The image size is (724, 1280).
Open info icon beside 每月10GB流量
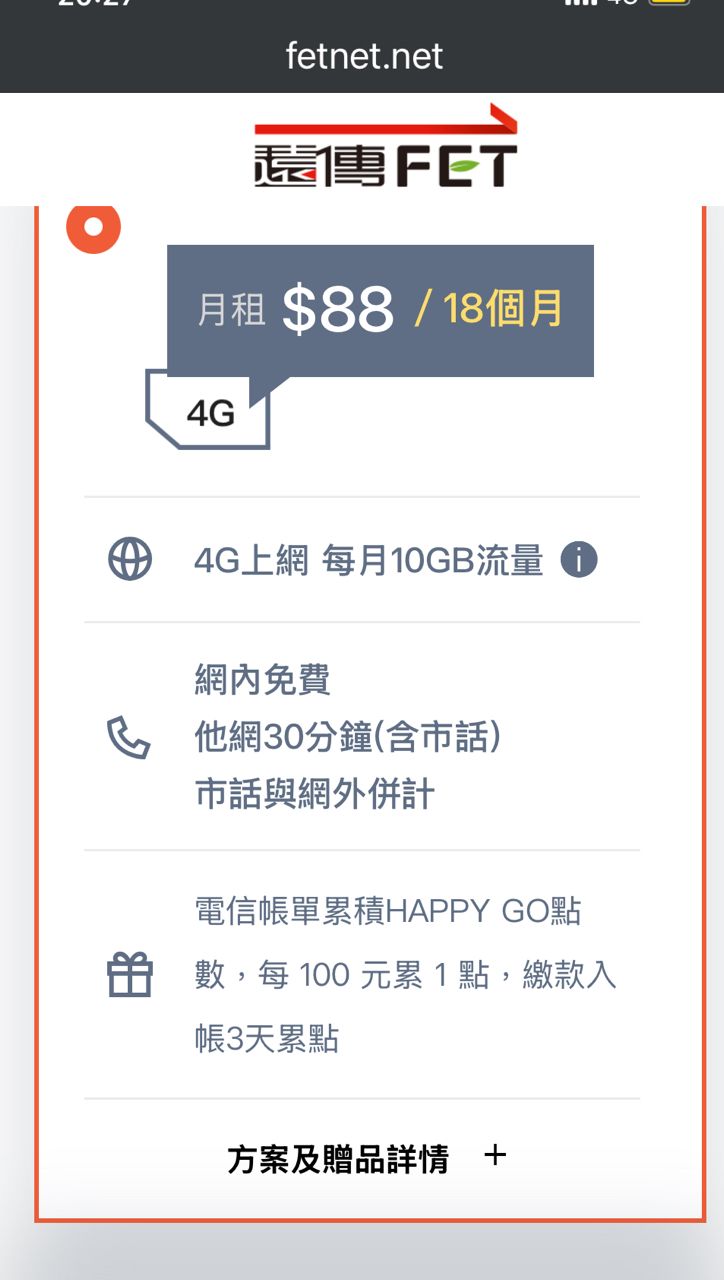tap(579, 560)
